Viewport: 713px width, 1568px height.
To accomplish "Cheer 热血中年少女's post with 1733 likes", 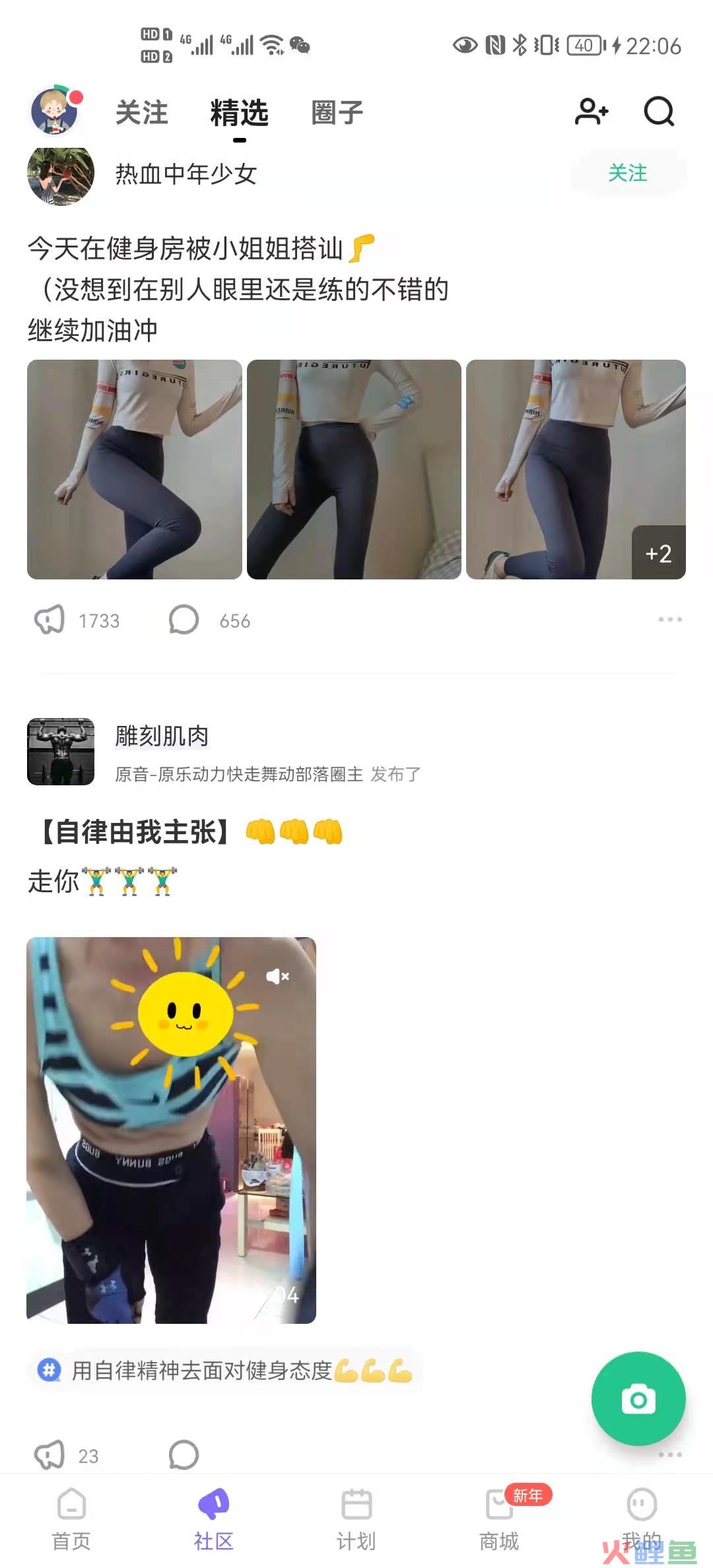I will tap(50, 620).
